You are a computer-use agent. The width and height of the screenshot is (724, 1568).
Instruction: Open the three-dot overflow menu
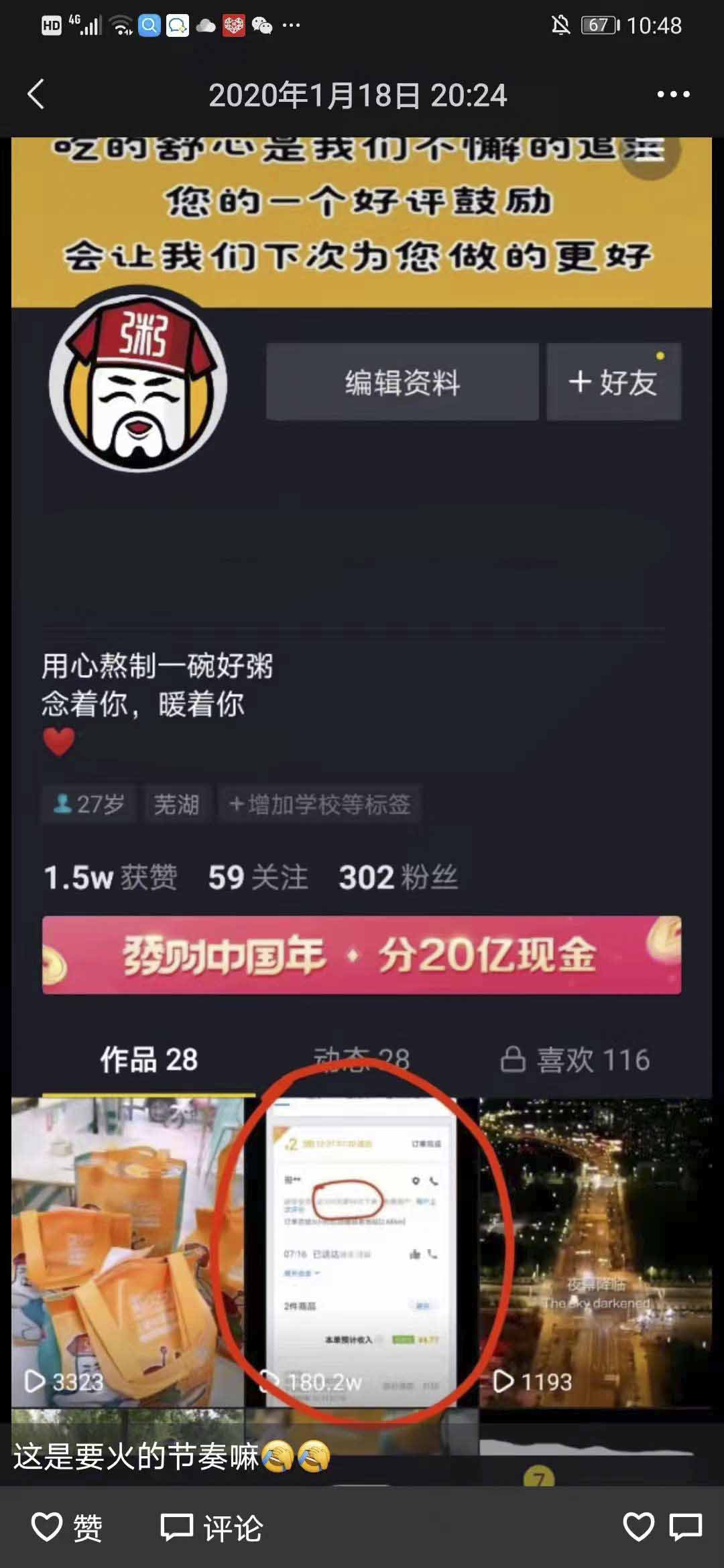[x=673, y=94]
